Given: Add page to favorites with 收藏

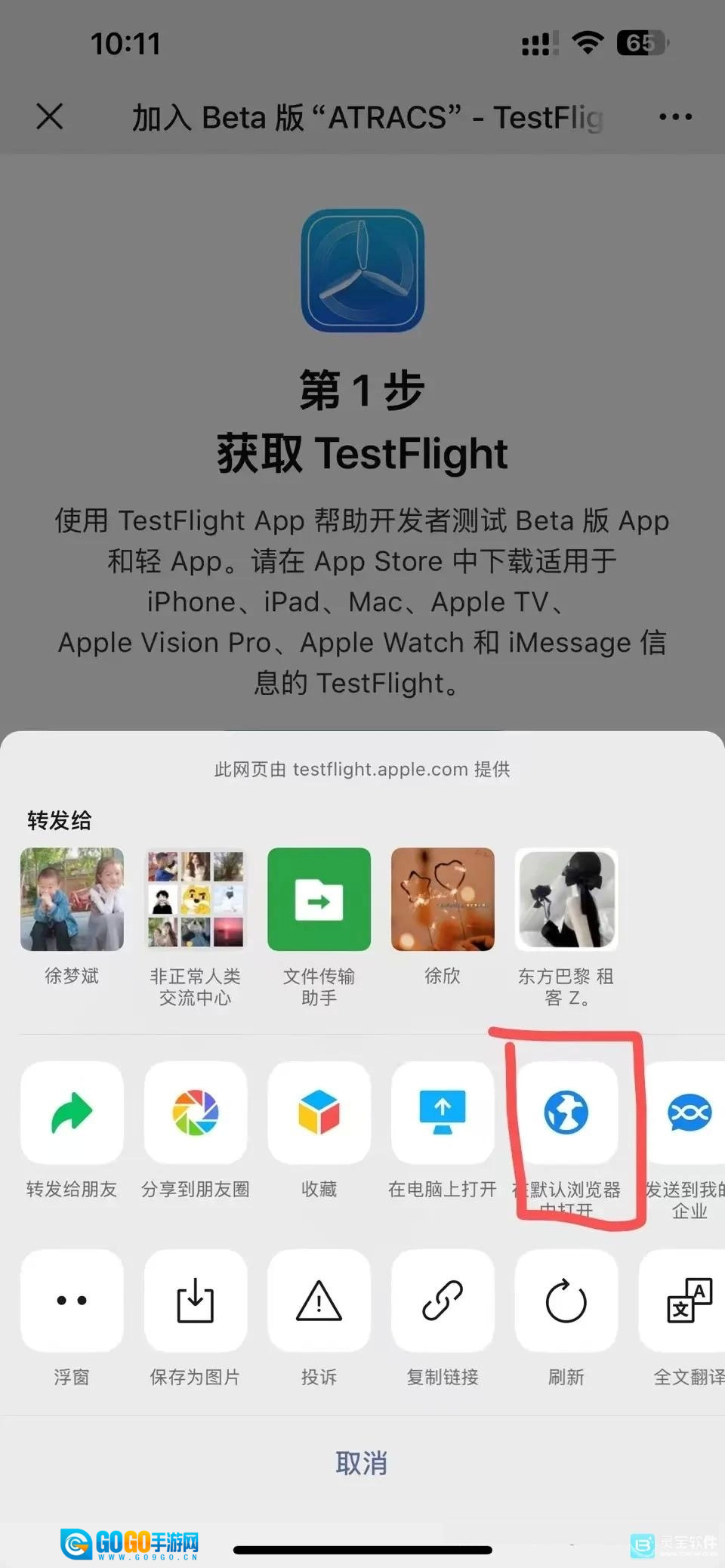Looking at the screenshot, I should [319, 1113].
